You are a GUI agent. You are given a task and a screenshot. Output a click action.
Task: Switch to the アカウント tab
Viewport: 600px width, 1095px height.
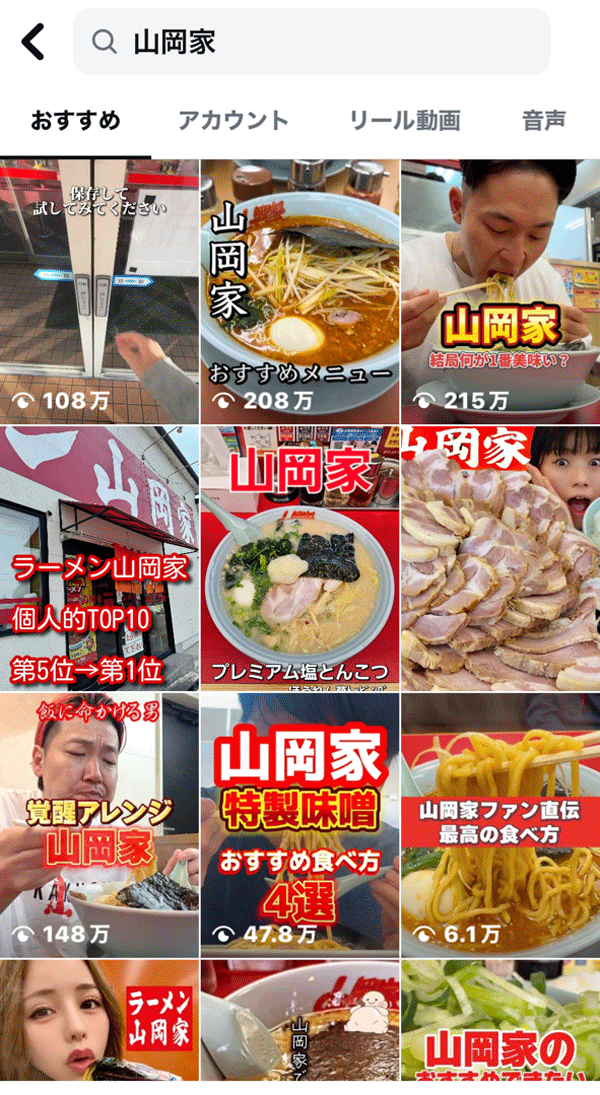(x=233, y=121)
